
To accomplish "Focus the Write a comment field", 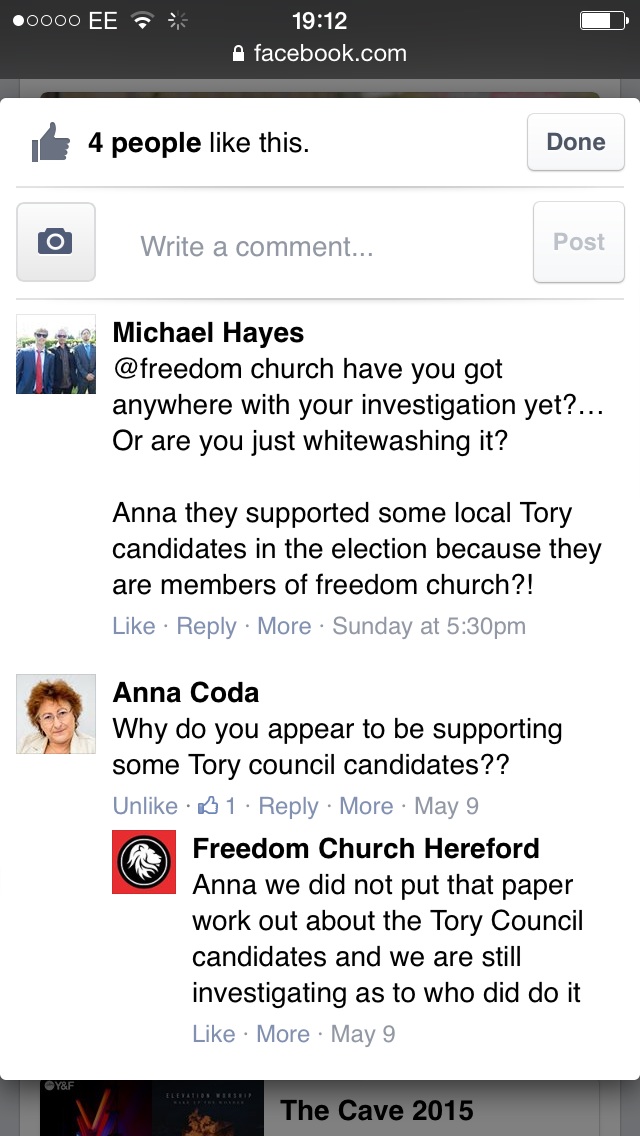I will (314, 246).
